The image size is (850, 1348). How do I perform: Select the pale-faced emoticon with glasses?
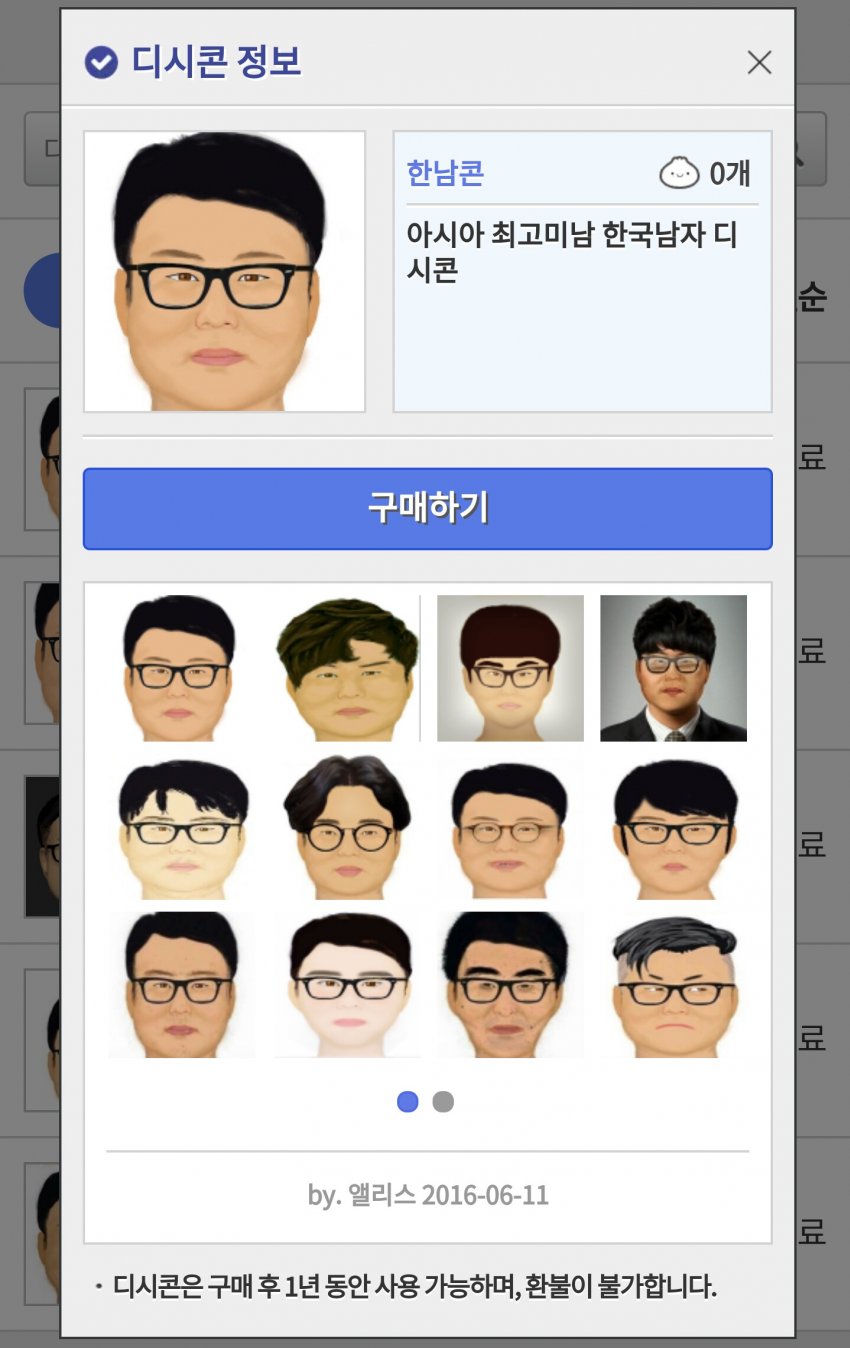tap(347, 984)
